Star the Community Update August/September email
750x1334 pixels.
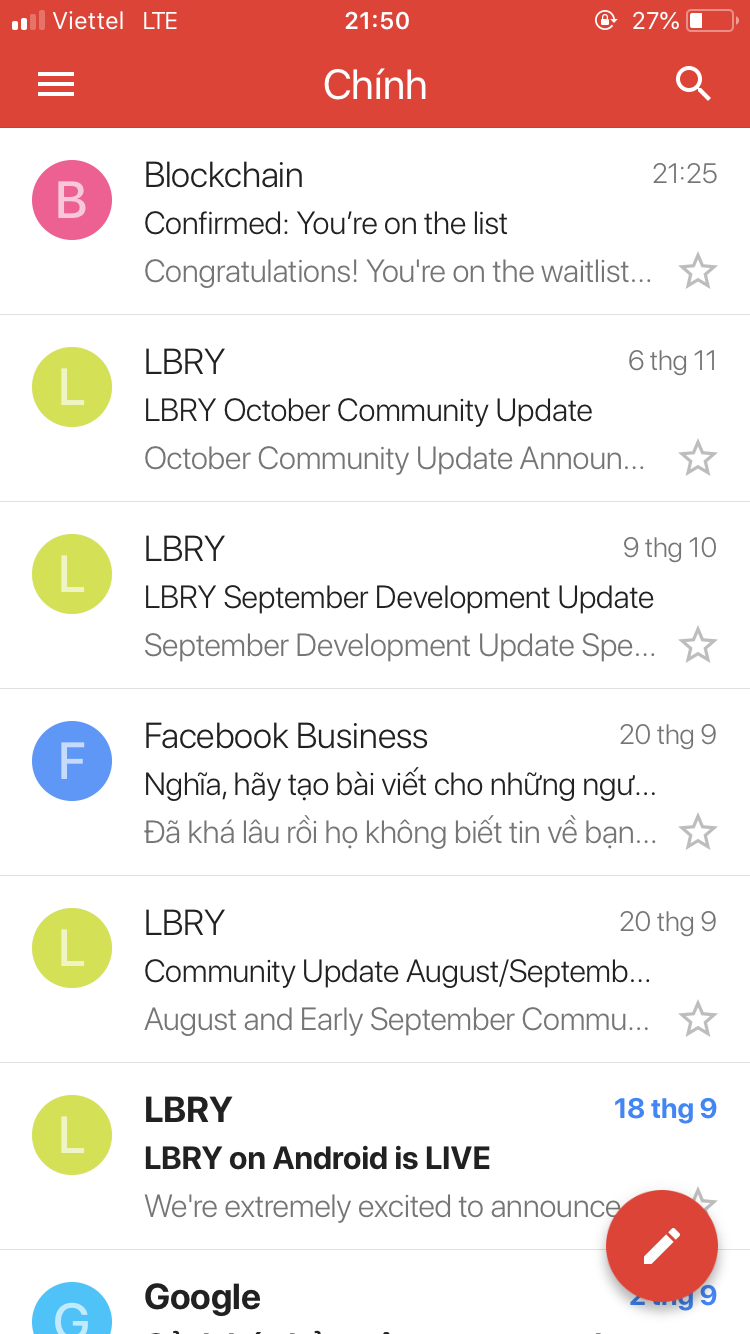tap(697, 1019)
